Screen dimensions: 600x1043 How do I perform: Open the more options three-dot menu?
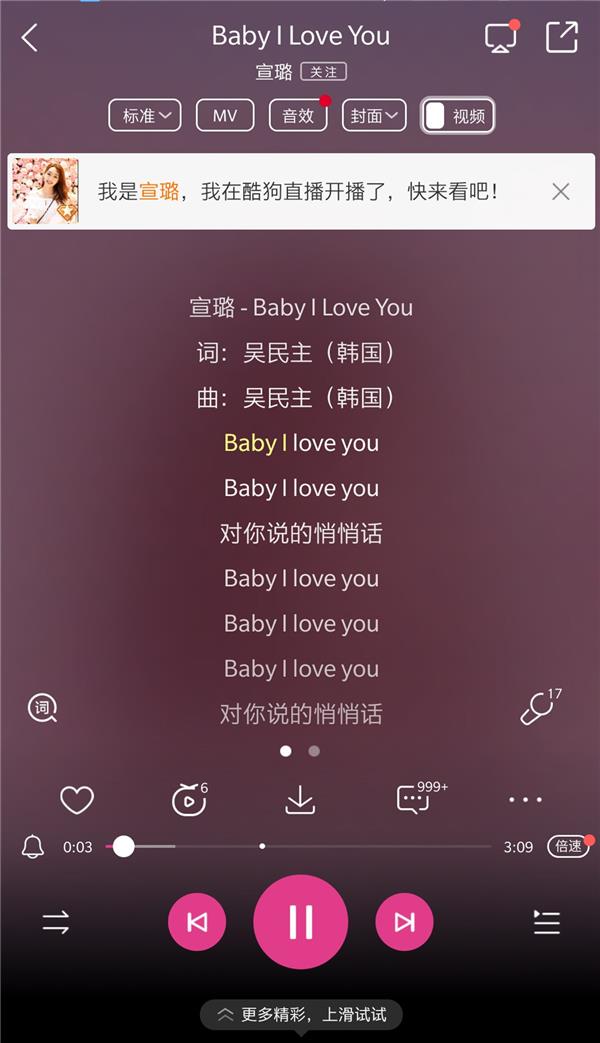525,800
